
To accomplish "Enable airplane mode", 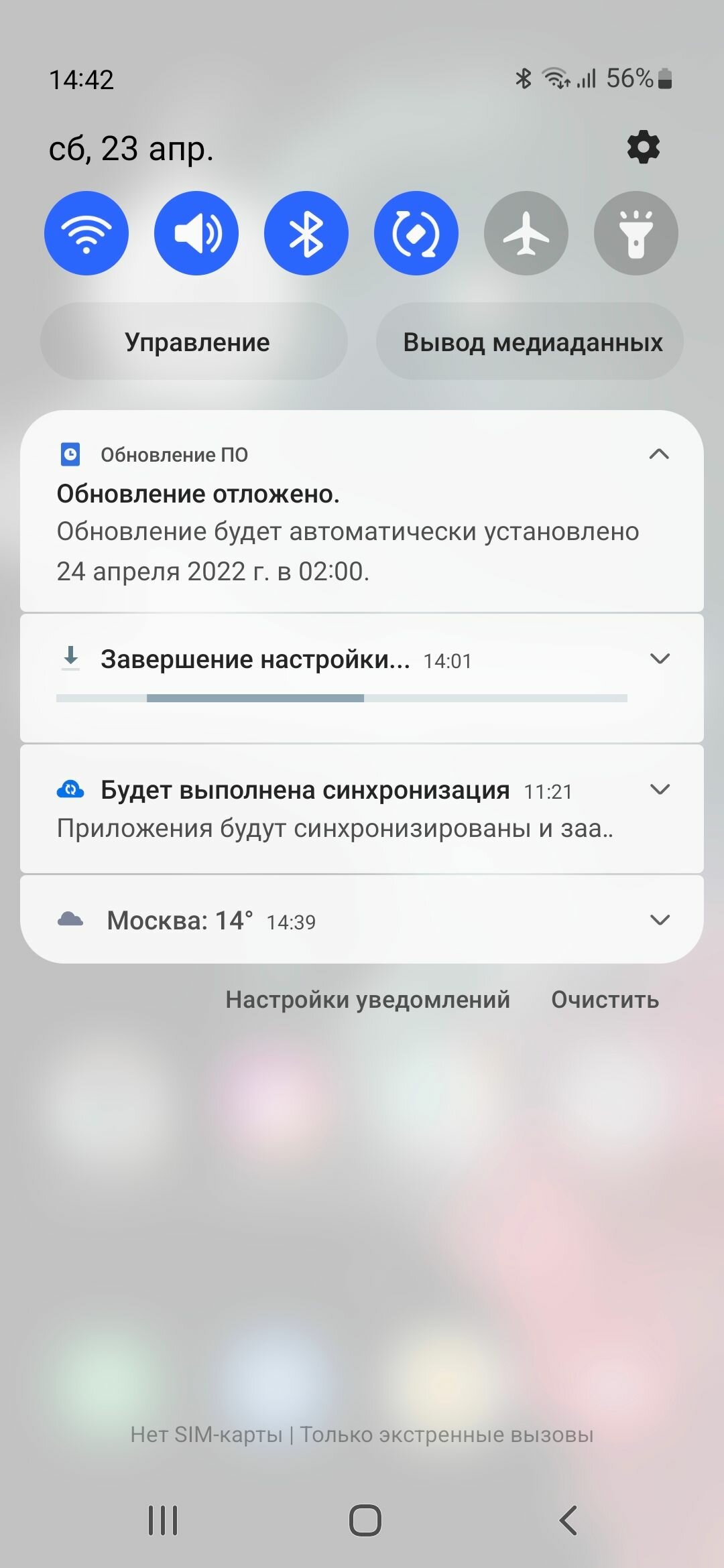I will (x=526, y=233).
